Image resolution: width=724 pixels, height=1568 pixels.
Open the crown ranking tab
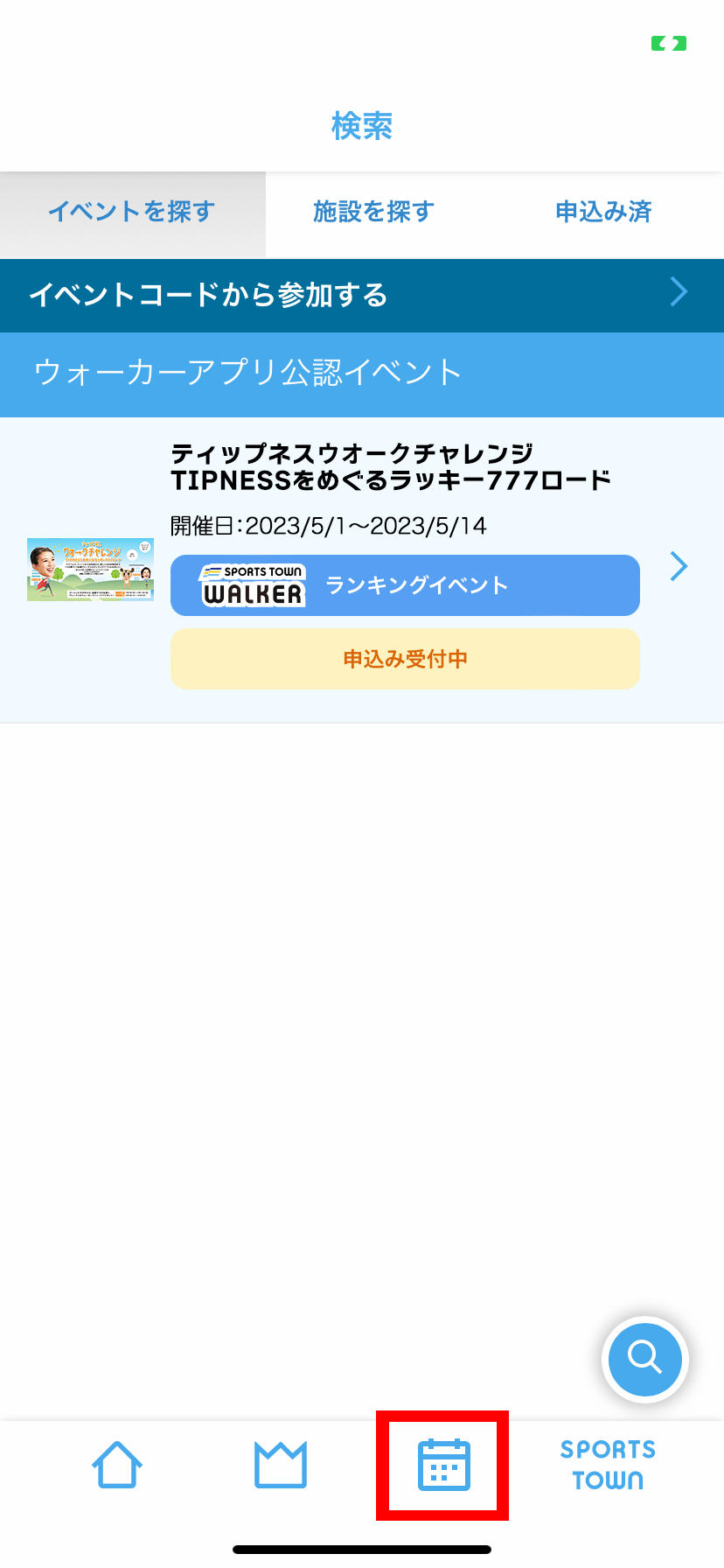(281, 1465)
